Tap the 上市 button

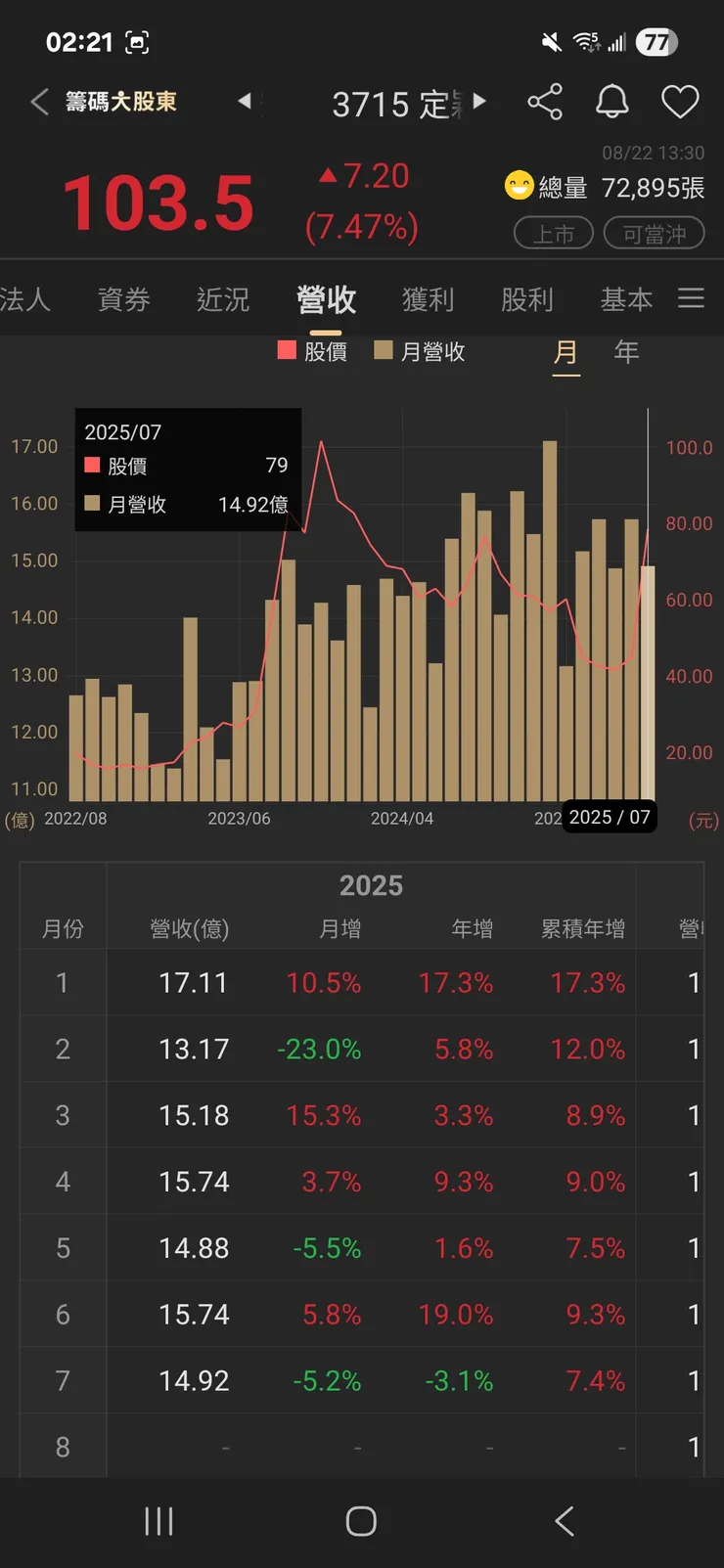pyautogui.click(x=553, y=233)
